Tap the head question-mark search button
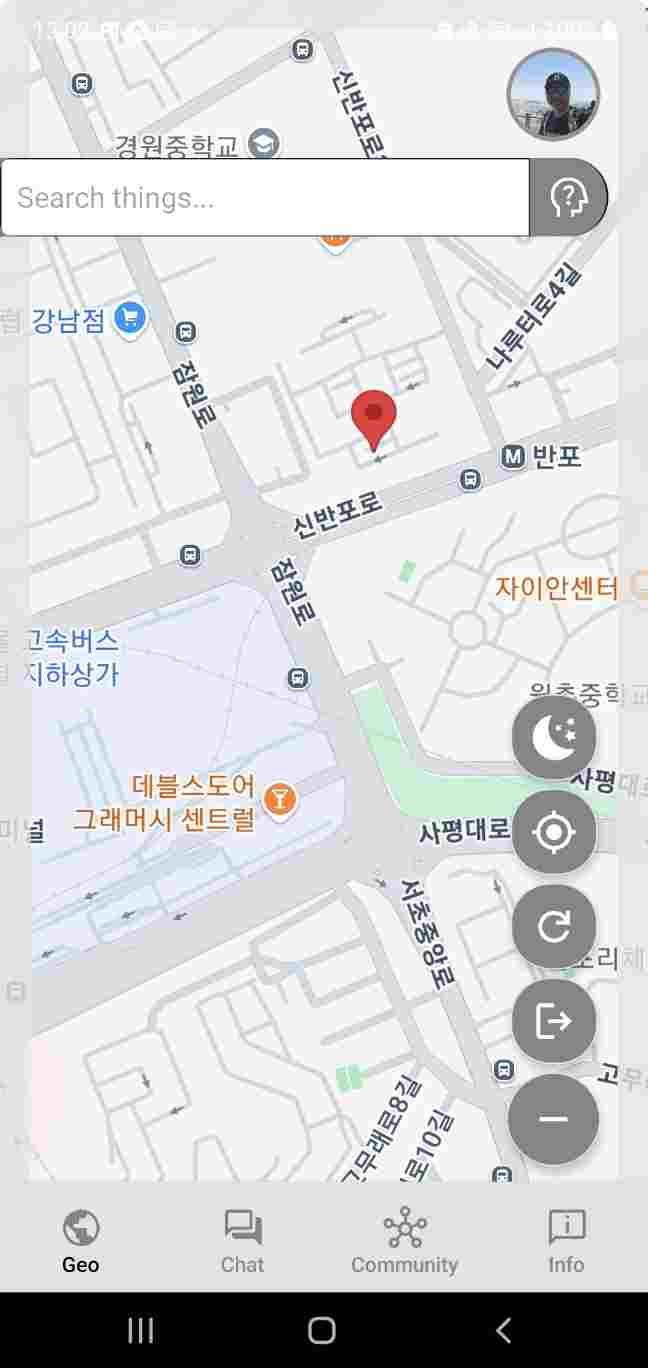The height and width of the screenshot is (1368, 648). tap(568, 197)
